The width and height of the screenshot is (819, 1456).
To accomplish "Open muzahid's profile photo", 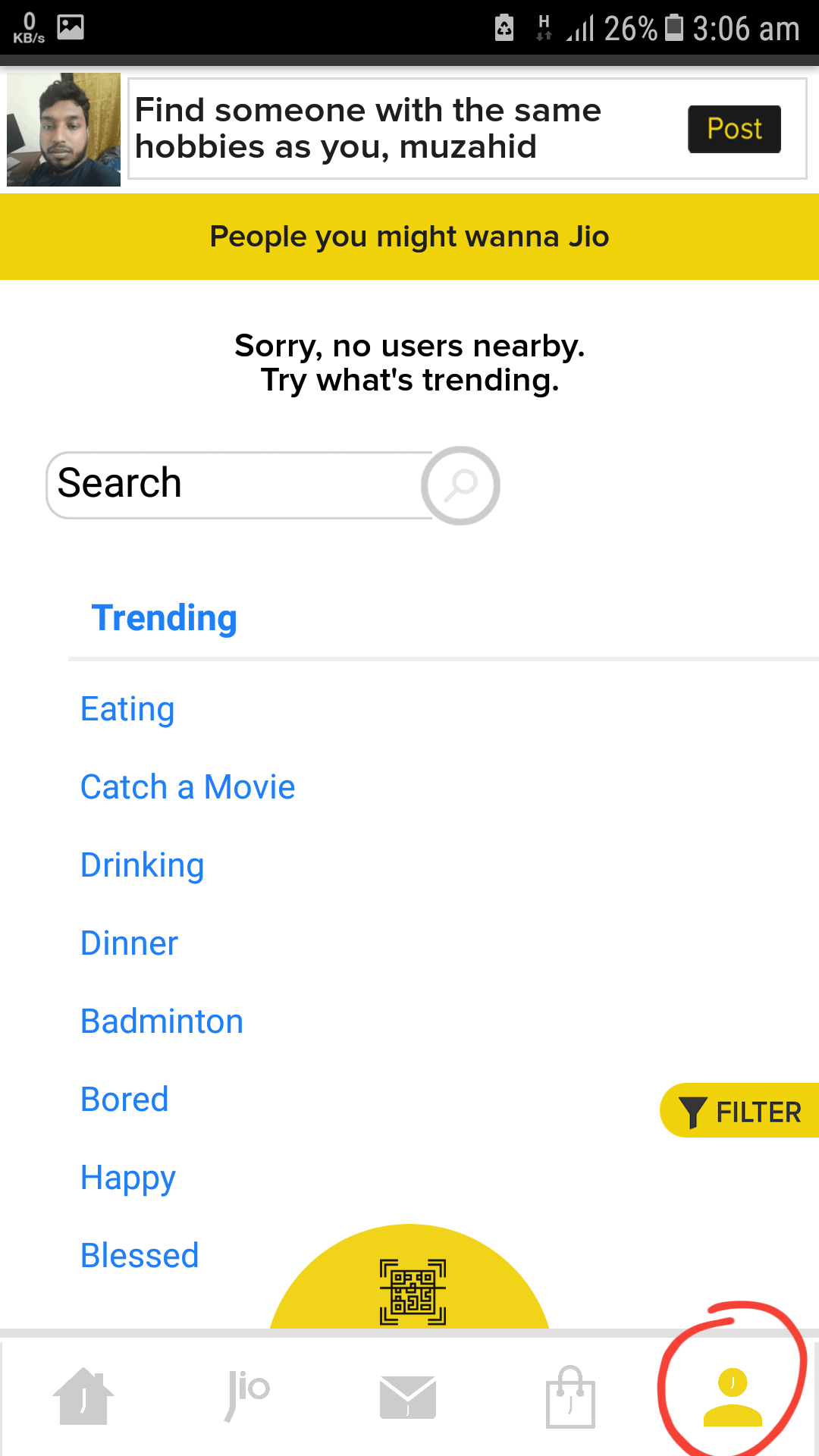I will (x=64, y=130).
